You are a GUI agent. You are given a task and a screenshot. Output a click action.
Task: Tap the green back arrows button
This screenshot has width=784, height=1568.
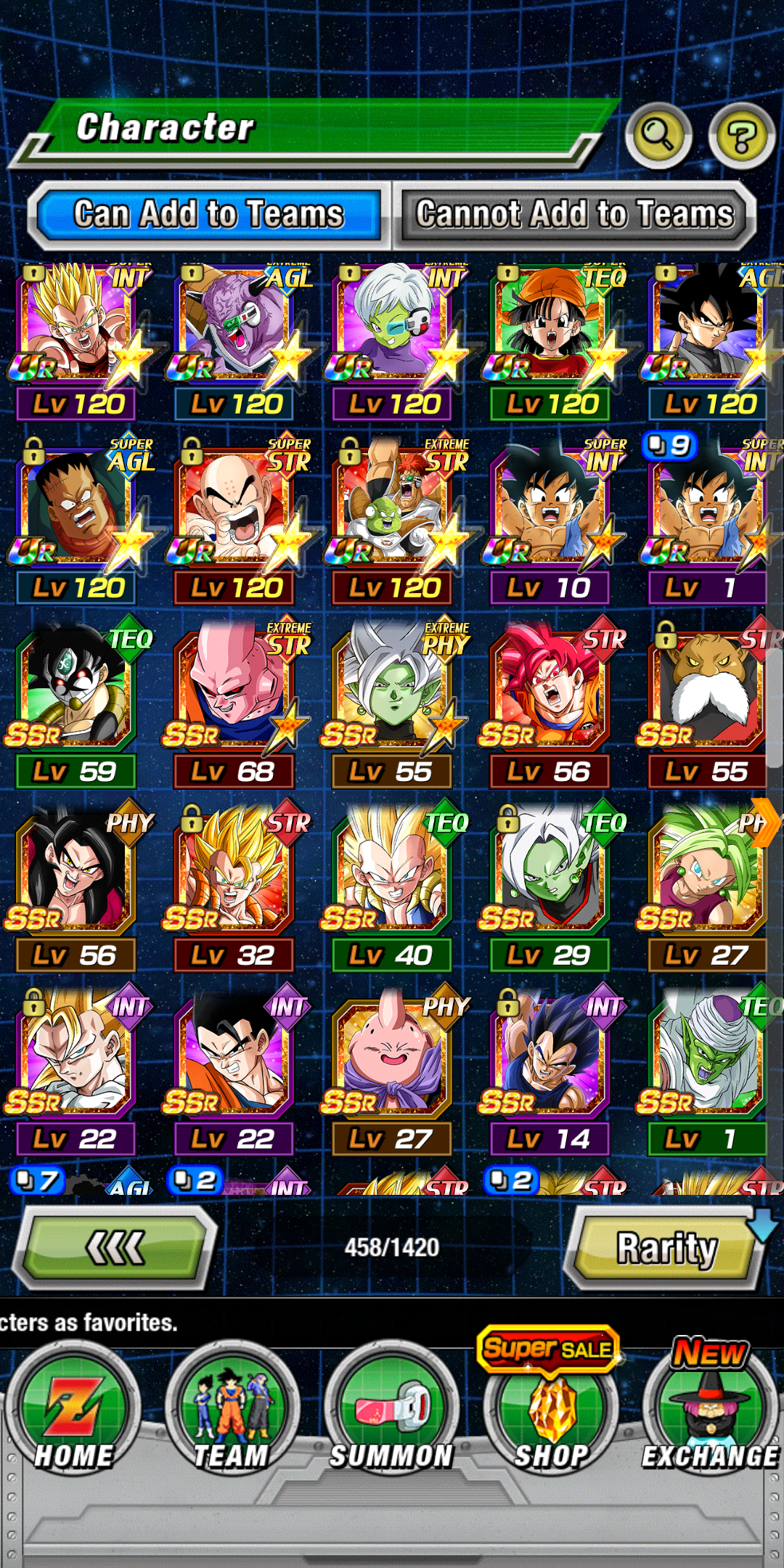pos(115,1248)
